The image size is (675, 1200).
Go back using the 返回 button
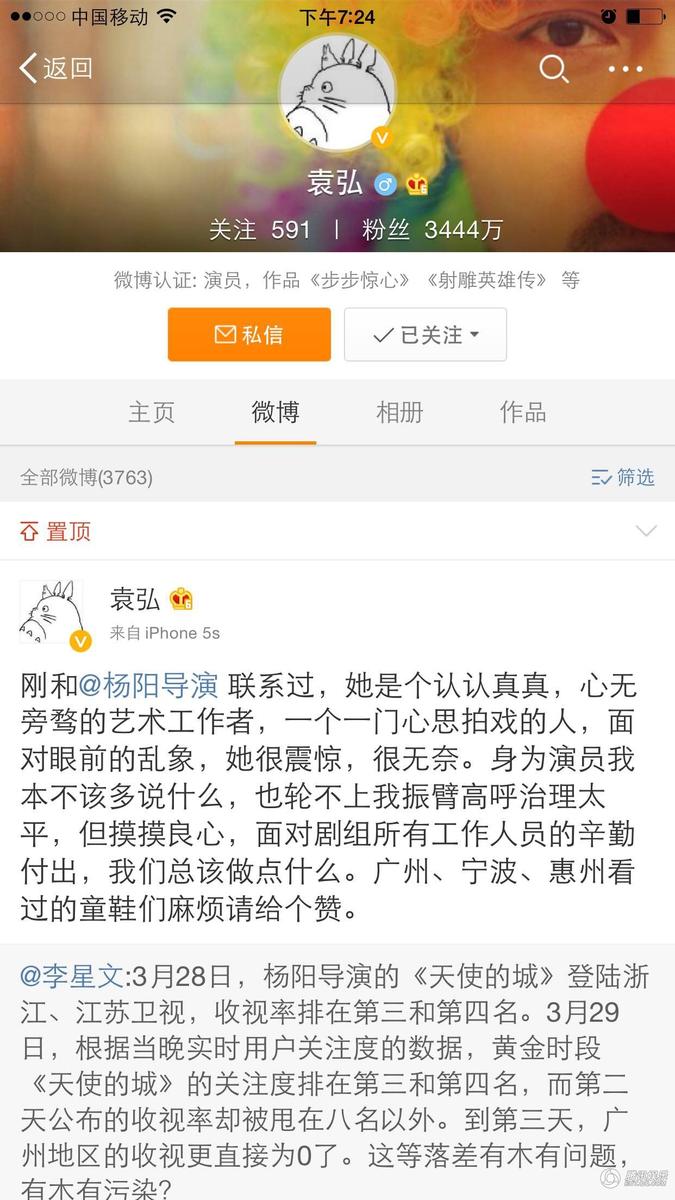point(56,68)
